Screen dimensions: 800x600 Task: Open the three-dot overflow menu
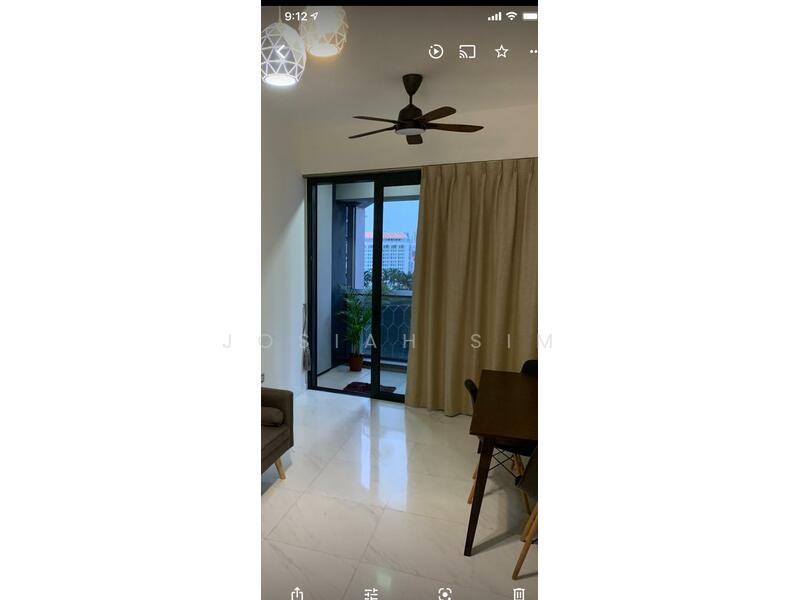click(533, 51)
